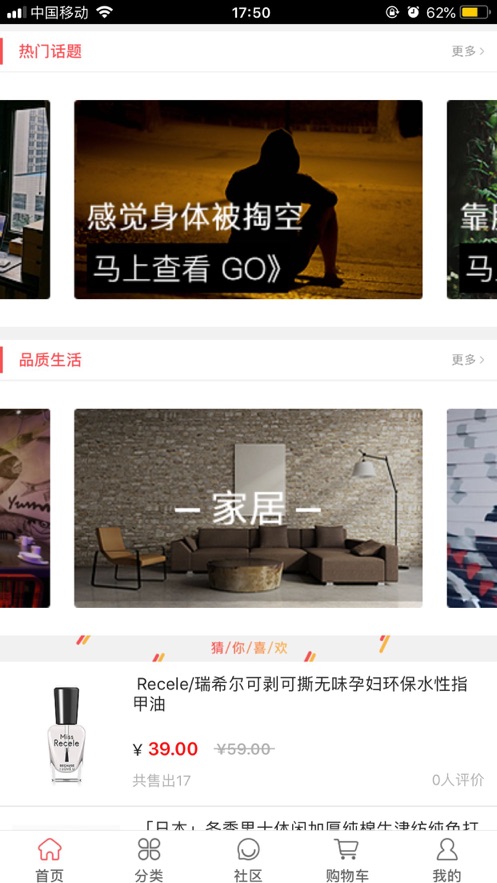The image size is (497, 883).
Task: Open 更多 next to 品质生活
Action: (468, 360)
